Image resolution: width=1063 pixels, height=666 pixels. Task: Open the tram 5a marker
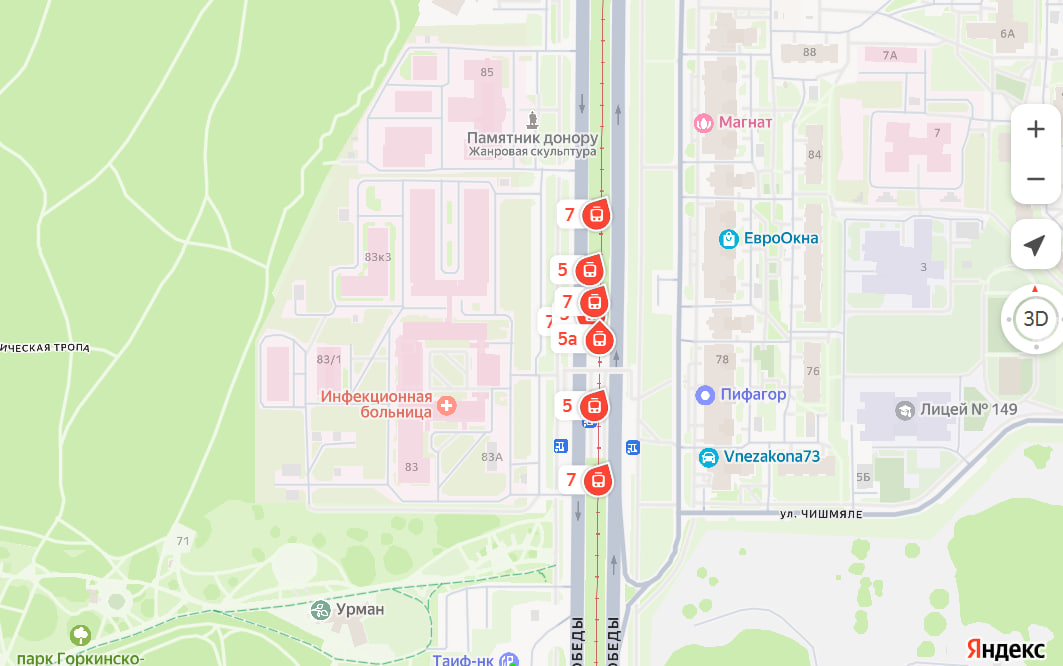pos(598,339)
